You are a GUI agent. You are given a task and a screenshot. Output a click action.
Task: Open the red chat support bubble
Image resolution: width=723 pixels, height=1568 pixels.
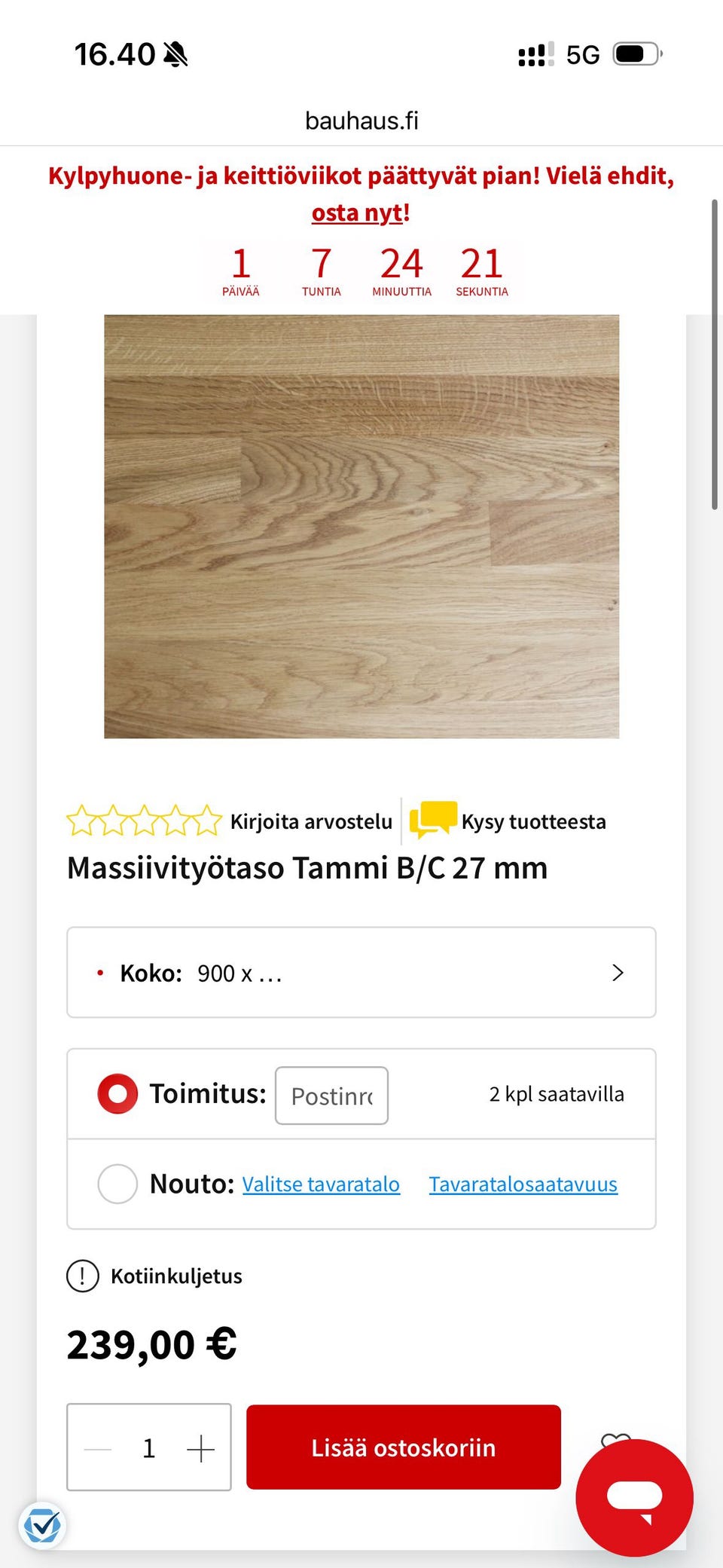pyautogui.click(x=635, y=1498)
